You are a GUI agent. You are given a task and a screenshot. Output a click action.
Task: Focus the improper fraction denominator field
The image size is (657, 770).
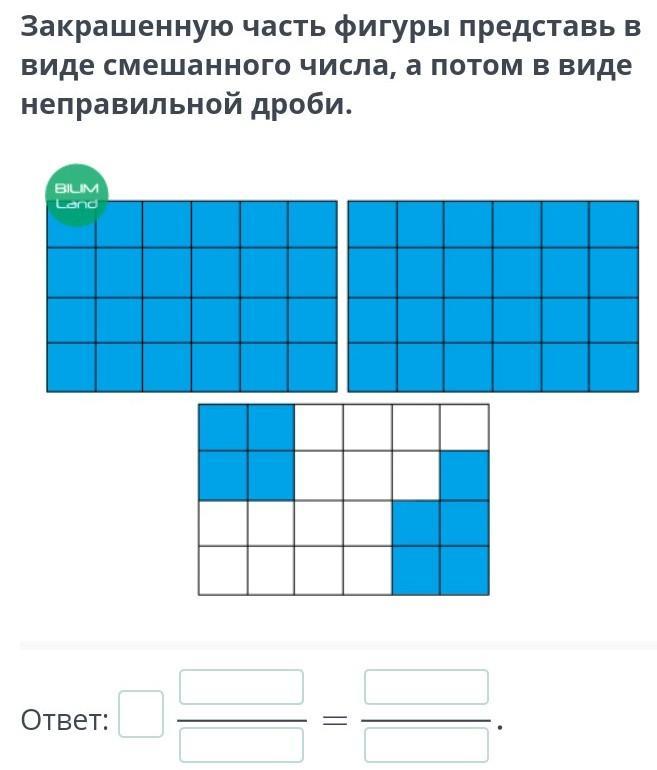426,745
